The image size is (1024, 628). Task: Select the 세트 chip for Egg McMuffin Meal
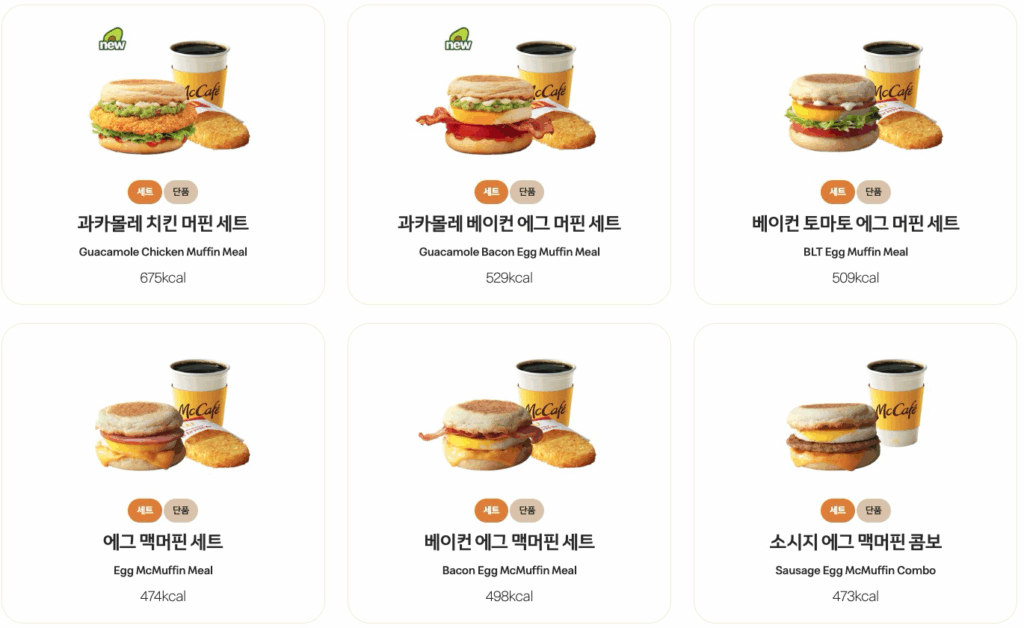pyautogui.click(x=145, y=510)
